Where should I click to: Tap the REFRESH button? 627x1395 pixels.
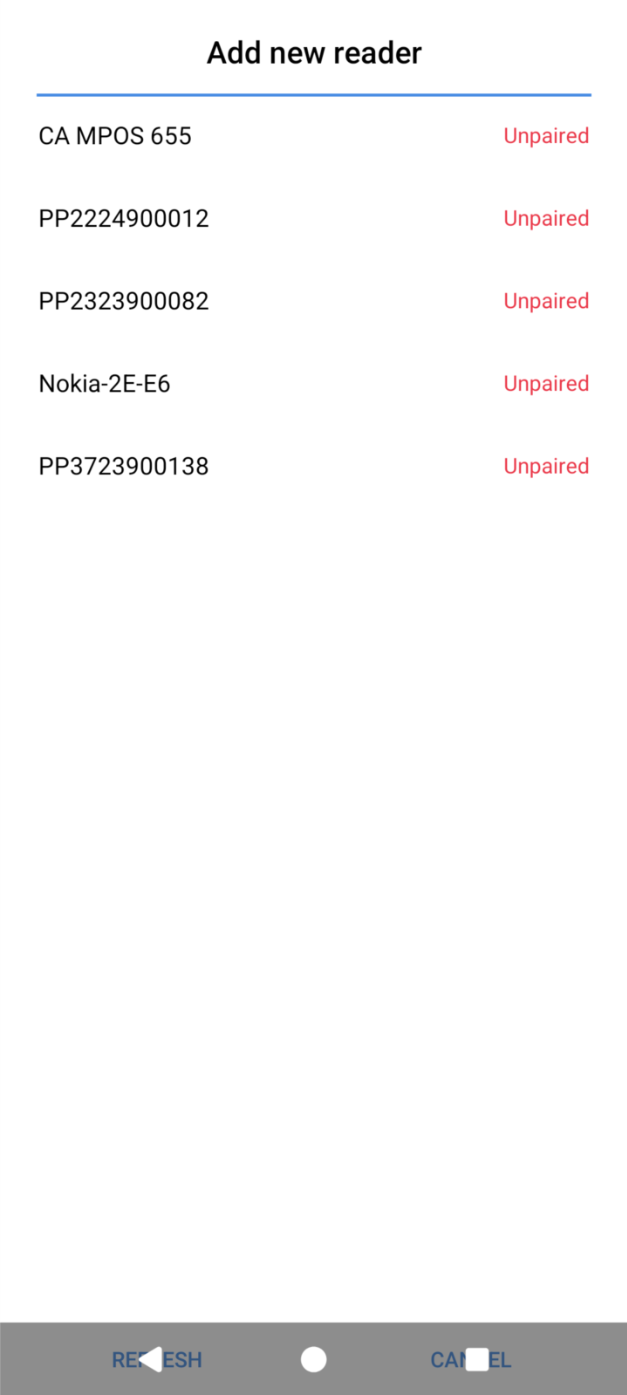coord(185,1360)
